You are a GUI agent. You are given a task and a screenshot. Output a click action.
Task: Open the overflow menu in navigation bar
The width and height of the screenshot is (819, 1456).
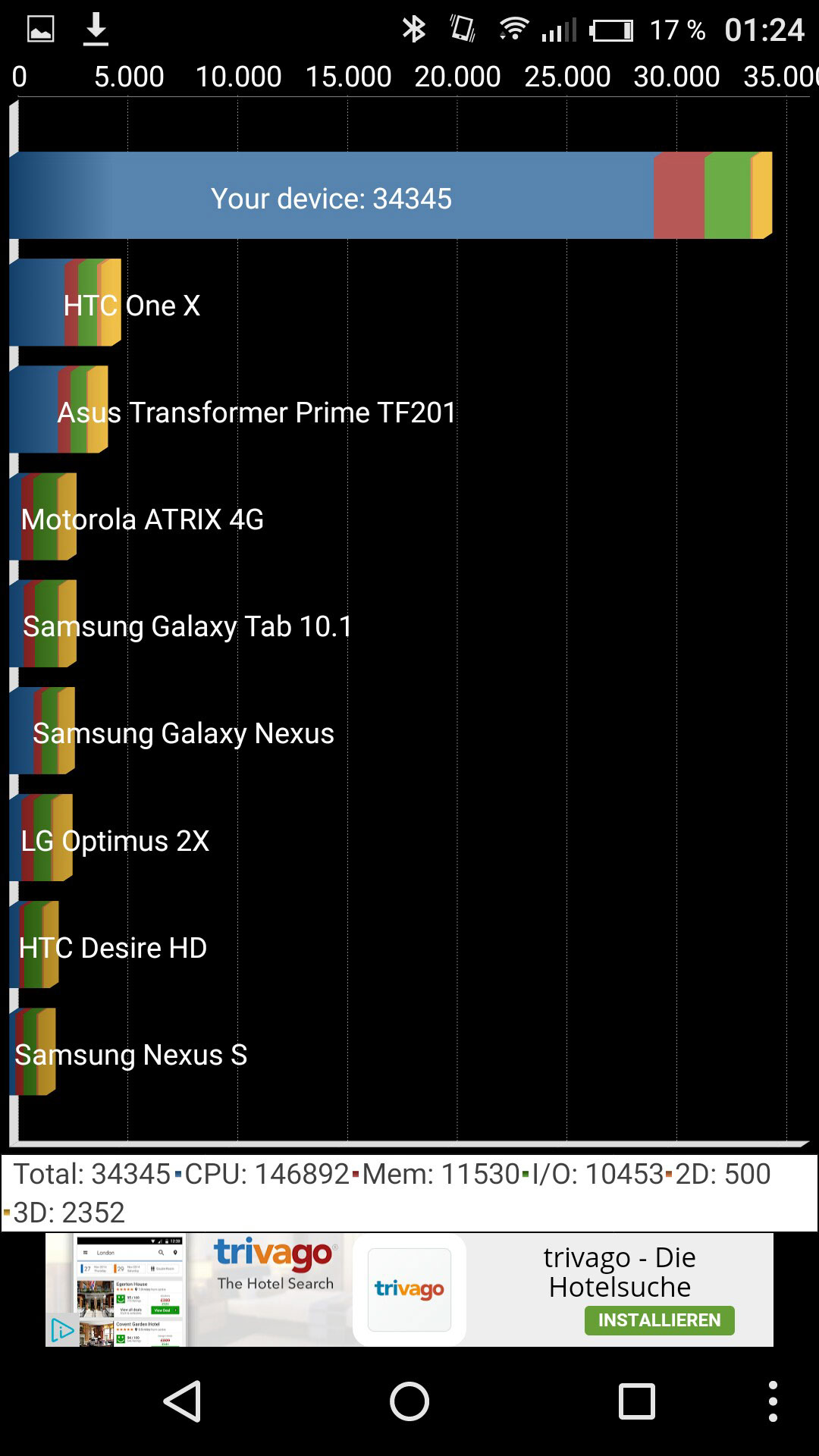[773, 1401]
